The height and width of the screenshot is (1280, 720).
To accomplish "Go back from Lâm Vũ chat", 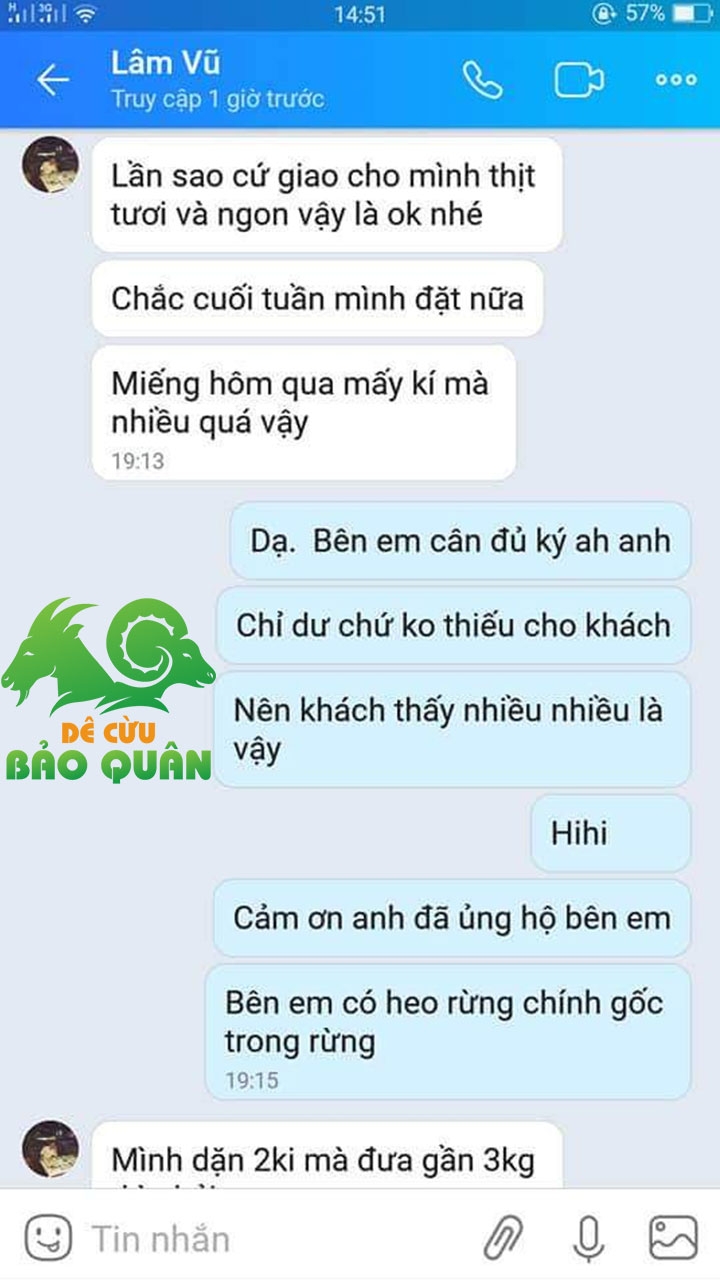I will click(52, 80).
